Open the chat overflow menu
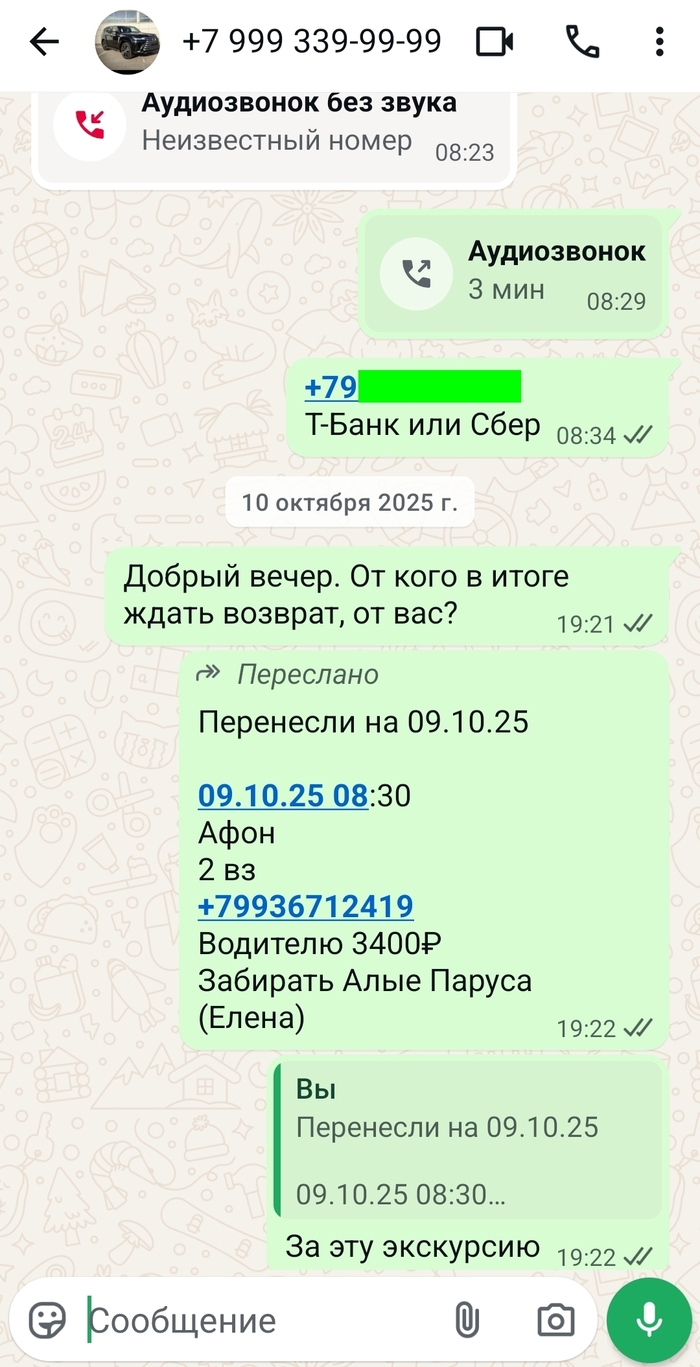 (x=659, y=42)
